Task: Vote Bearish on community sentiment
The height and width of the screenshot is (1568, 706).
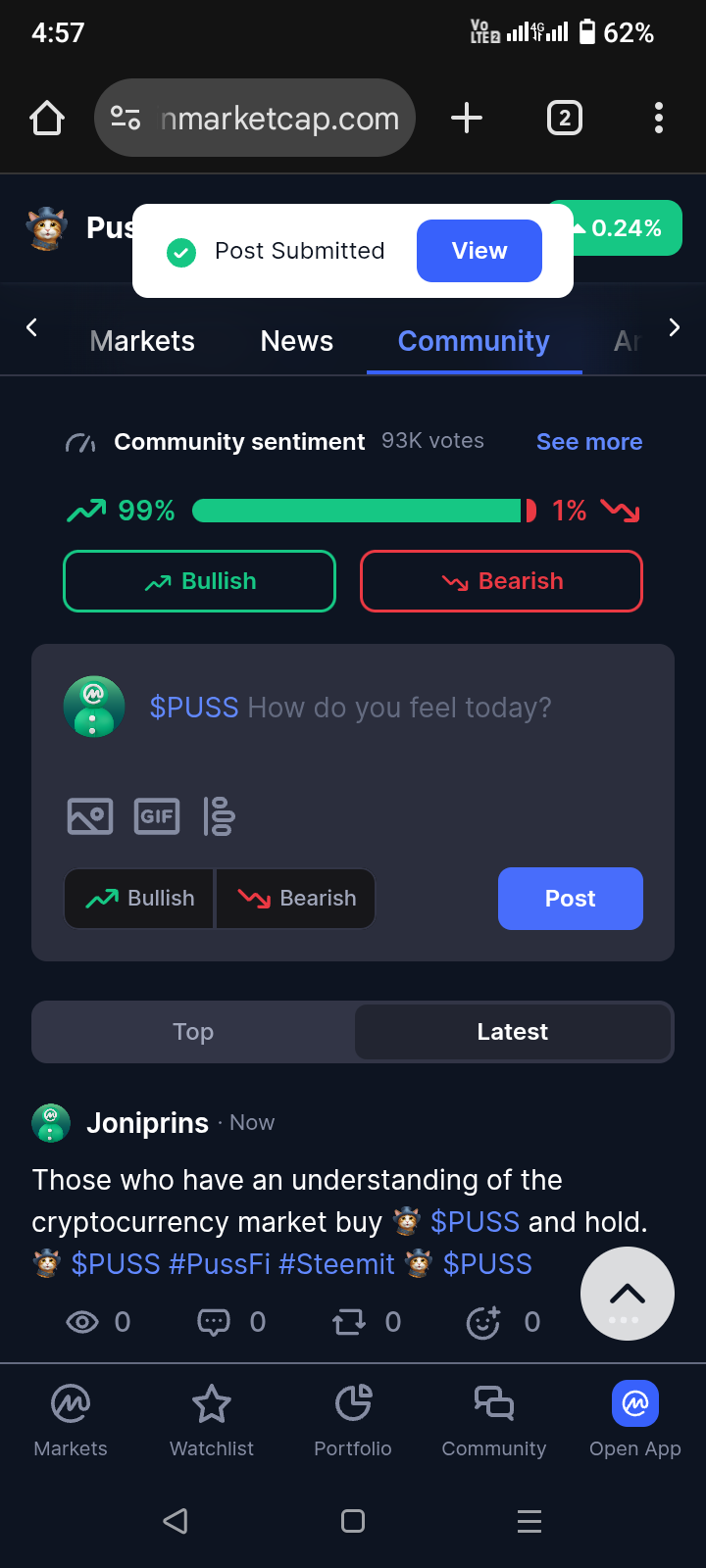Action: pos(501,581)
